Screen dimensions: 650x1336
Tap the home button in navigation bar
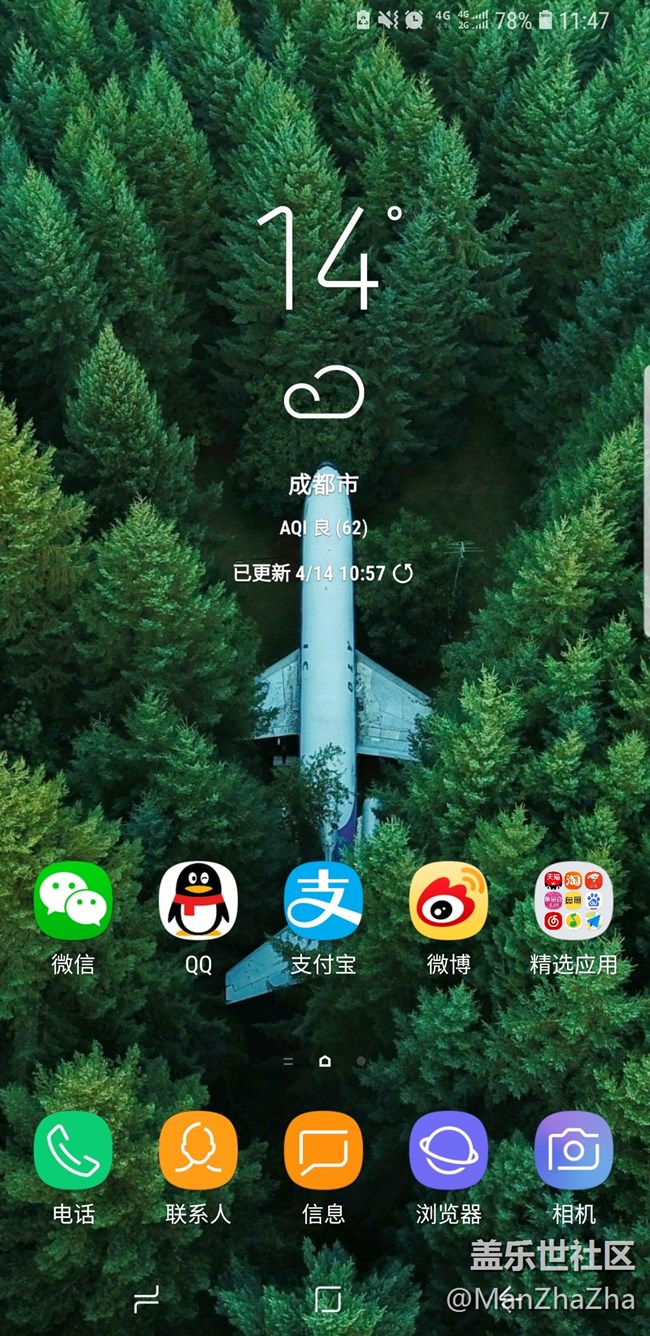pyautogui.click(x=327, y=1299)
